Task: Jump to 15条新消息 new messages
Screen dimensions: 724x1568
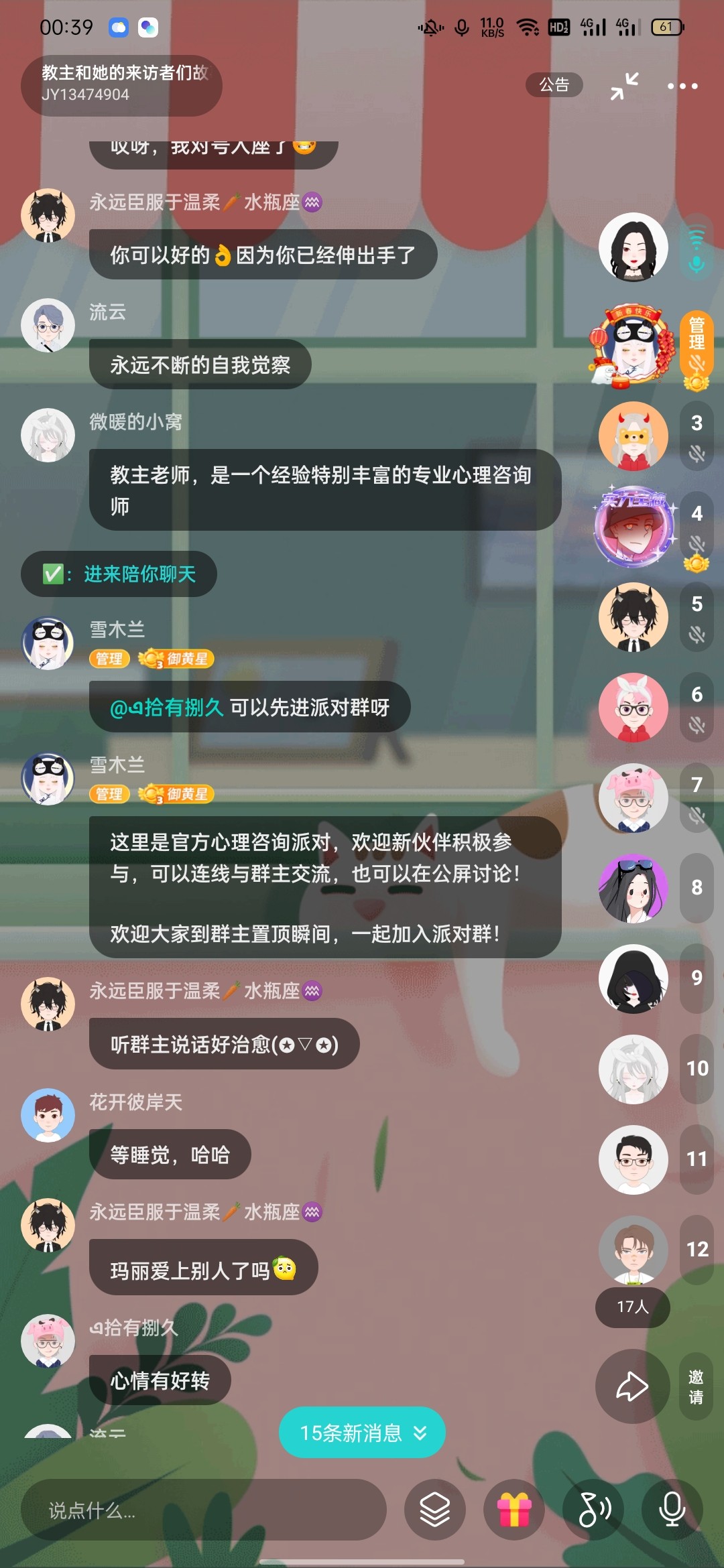Action: [x=362, y=1433]
